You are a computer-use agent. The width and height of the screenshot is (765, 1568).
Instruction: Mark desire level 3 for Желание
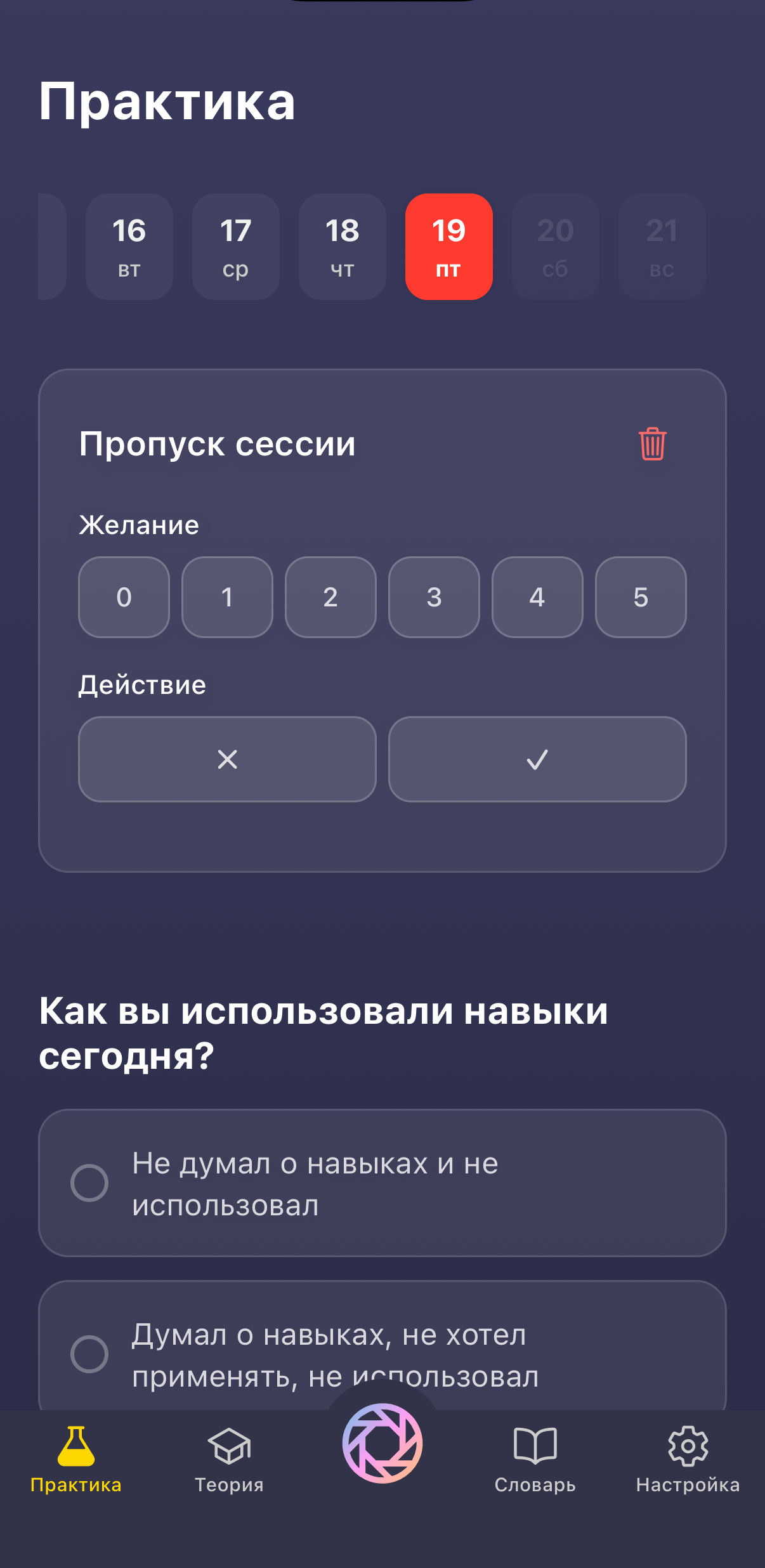pos(433,597)
